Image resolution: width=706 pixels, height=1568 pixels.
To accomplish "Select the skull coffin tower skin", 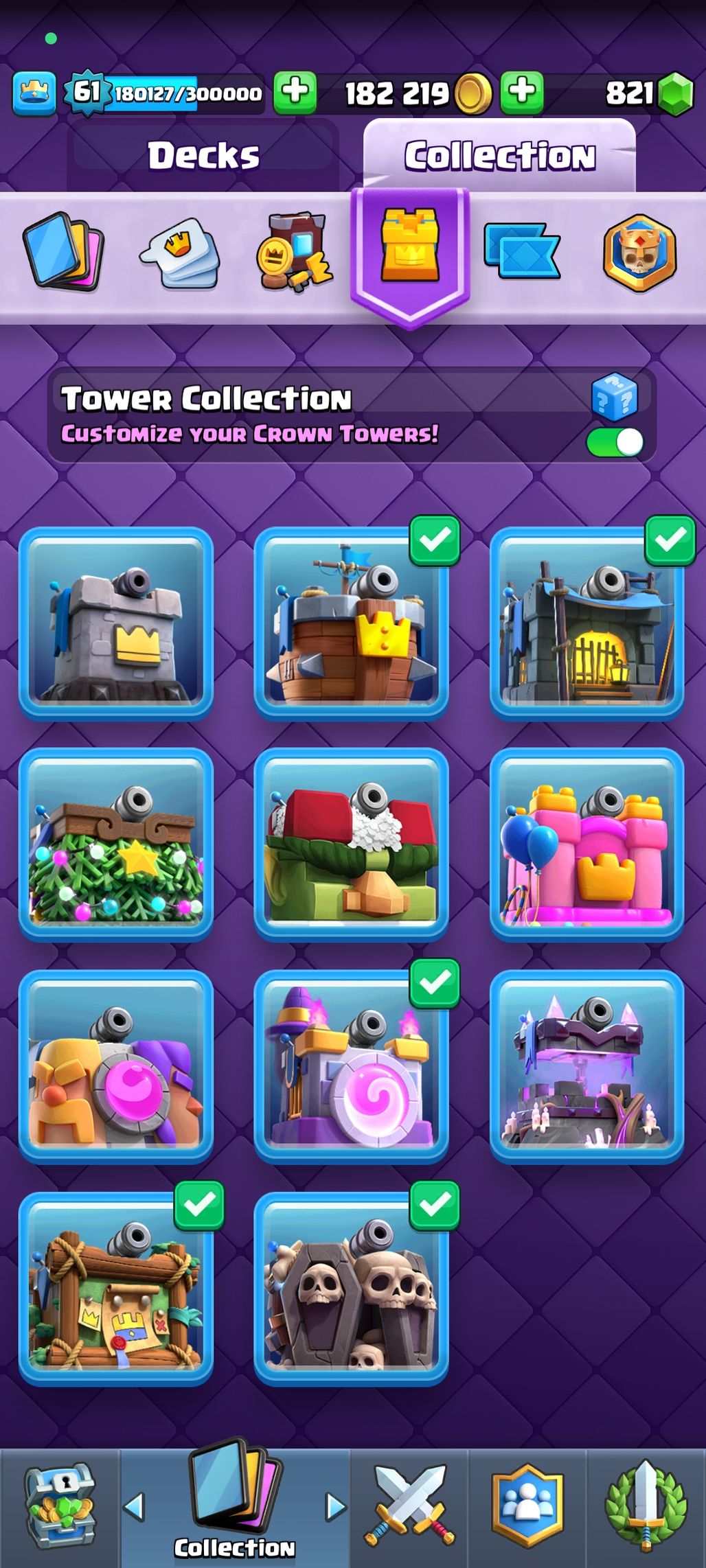I will coord(351,1289).
